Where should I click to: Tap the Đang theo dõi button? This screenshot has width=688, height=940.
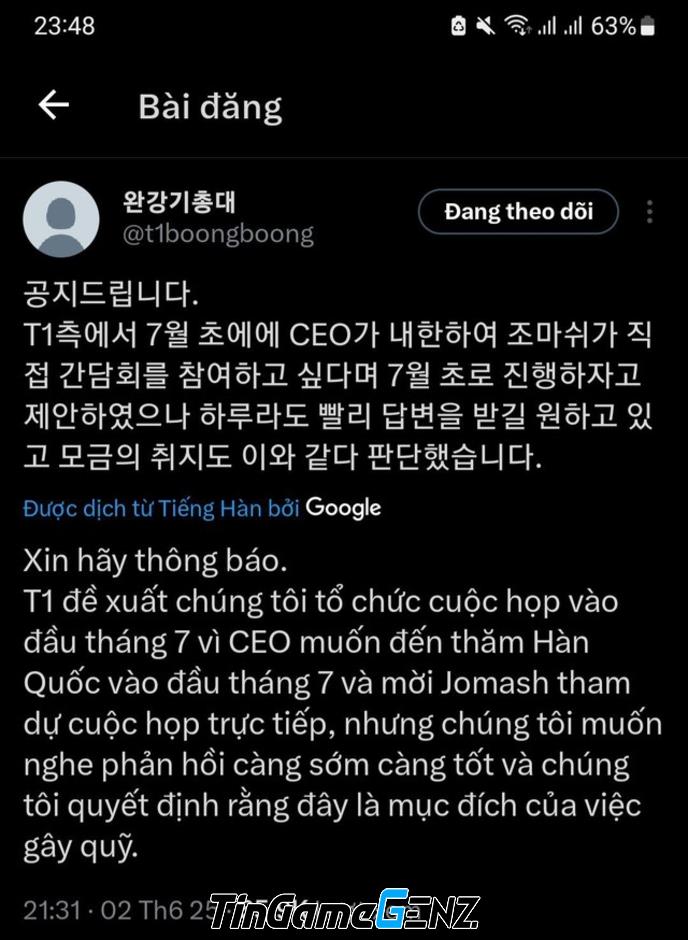coord(518,212)
